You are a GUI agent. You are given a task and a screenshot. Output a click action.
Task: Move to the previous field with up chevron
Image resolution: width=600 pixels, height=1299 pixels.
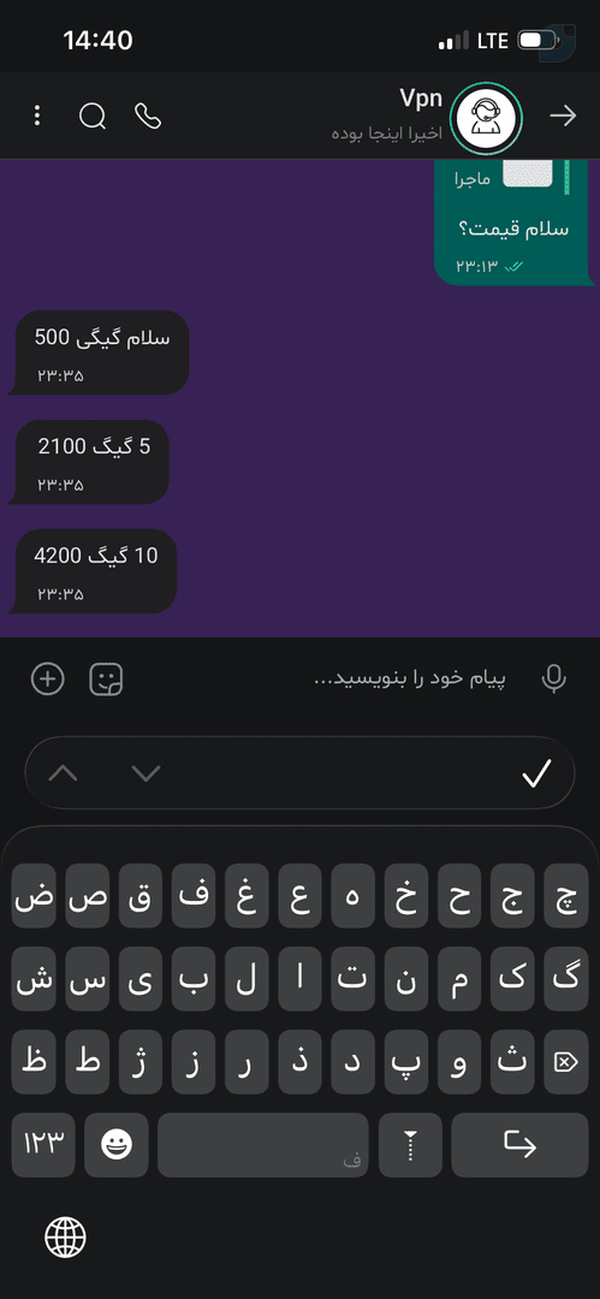62,773
